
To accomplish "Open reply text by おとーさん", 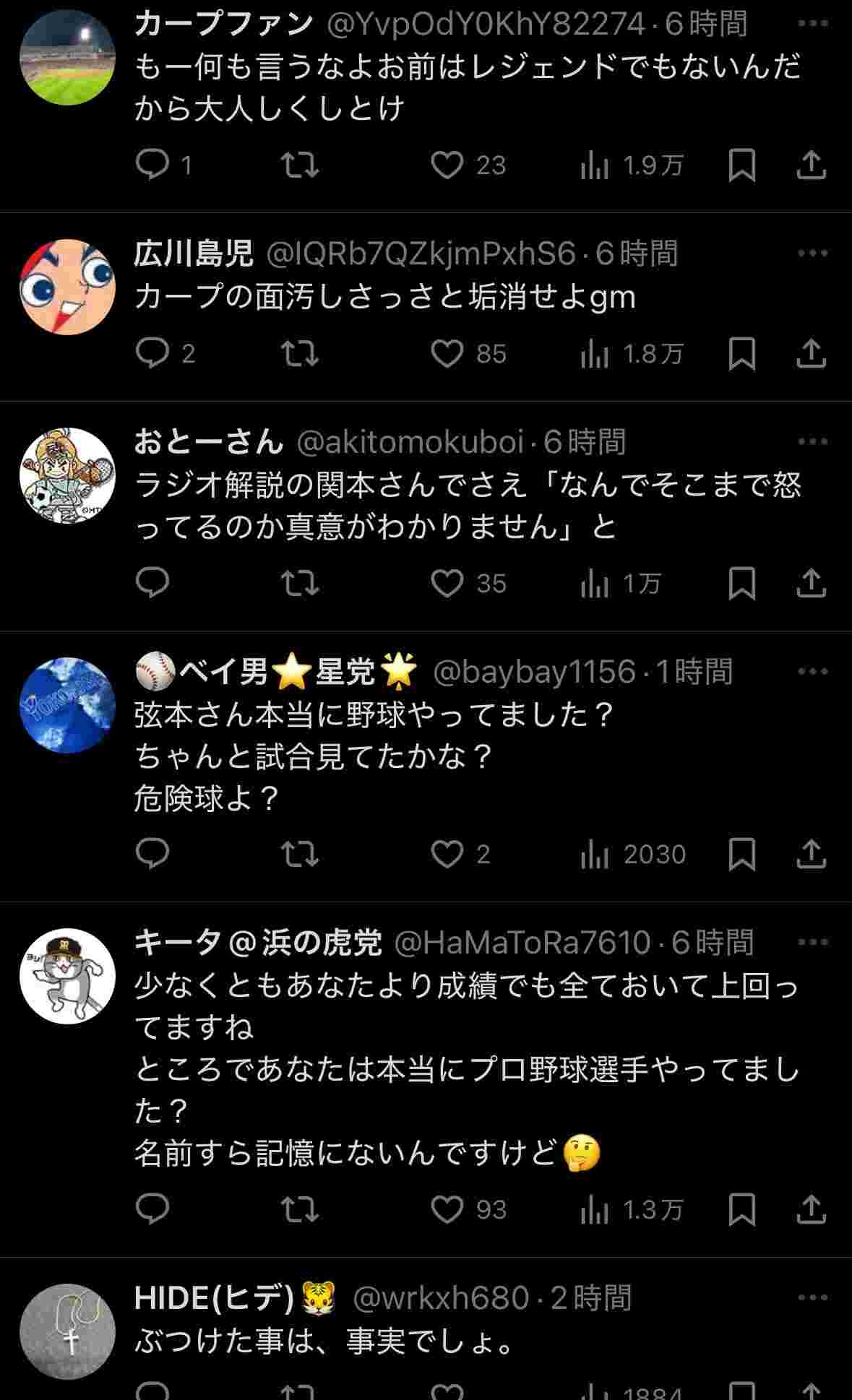I will [467, 506].
